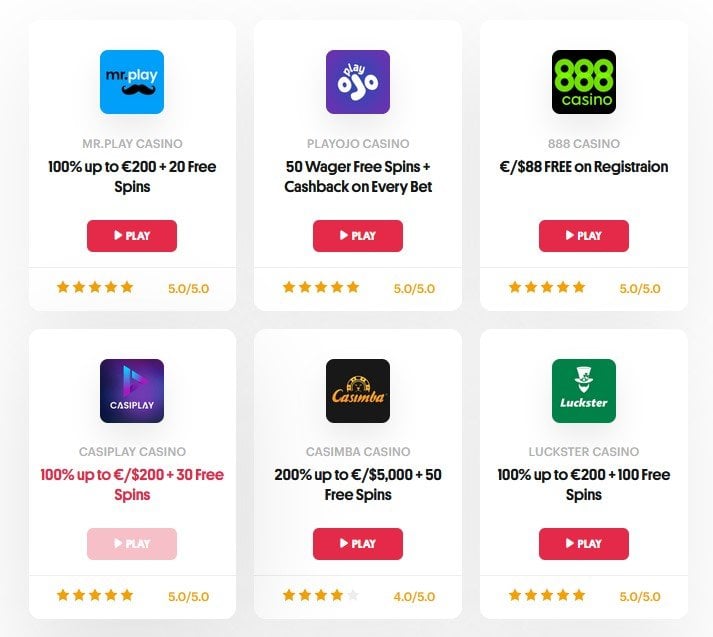Open the Luckster Casino logo tile
Screen dimensions: 713x637
tap(584, 391)
